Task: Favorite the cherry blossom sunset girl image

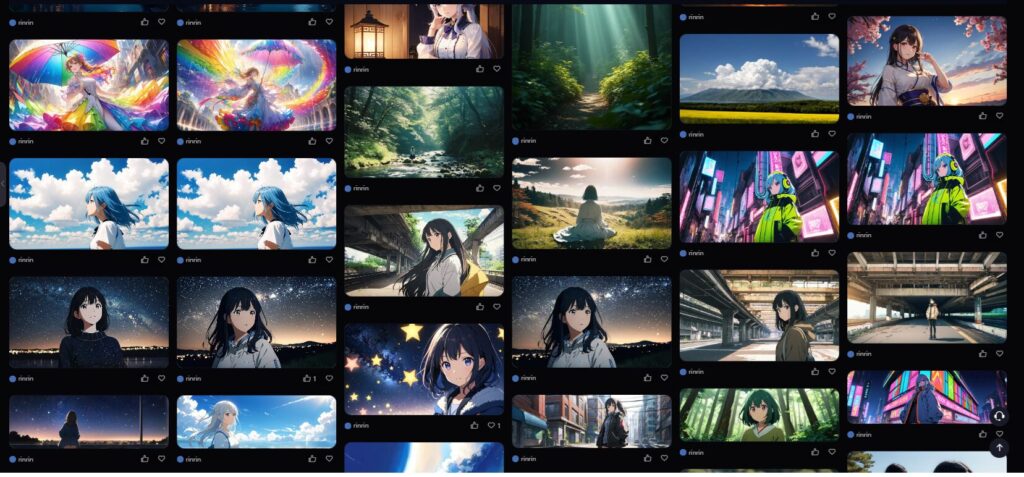Action: [x=998, y=116]
